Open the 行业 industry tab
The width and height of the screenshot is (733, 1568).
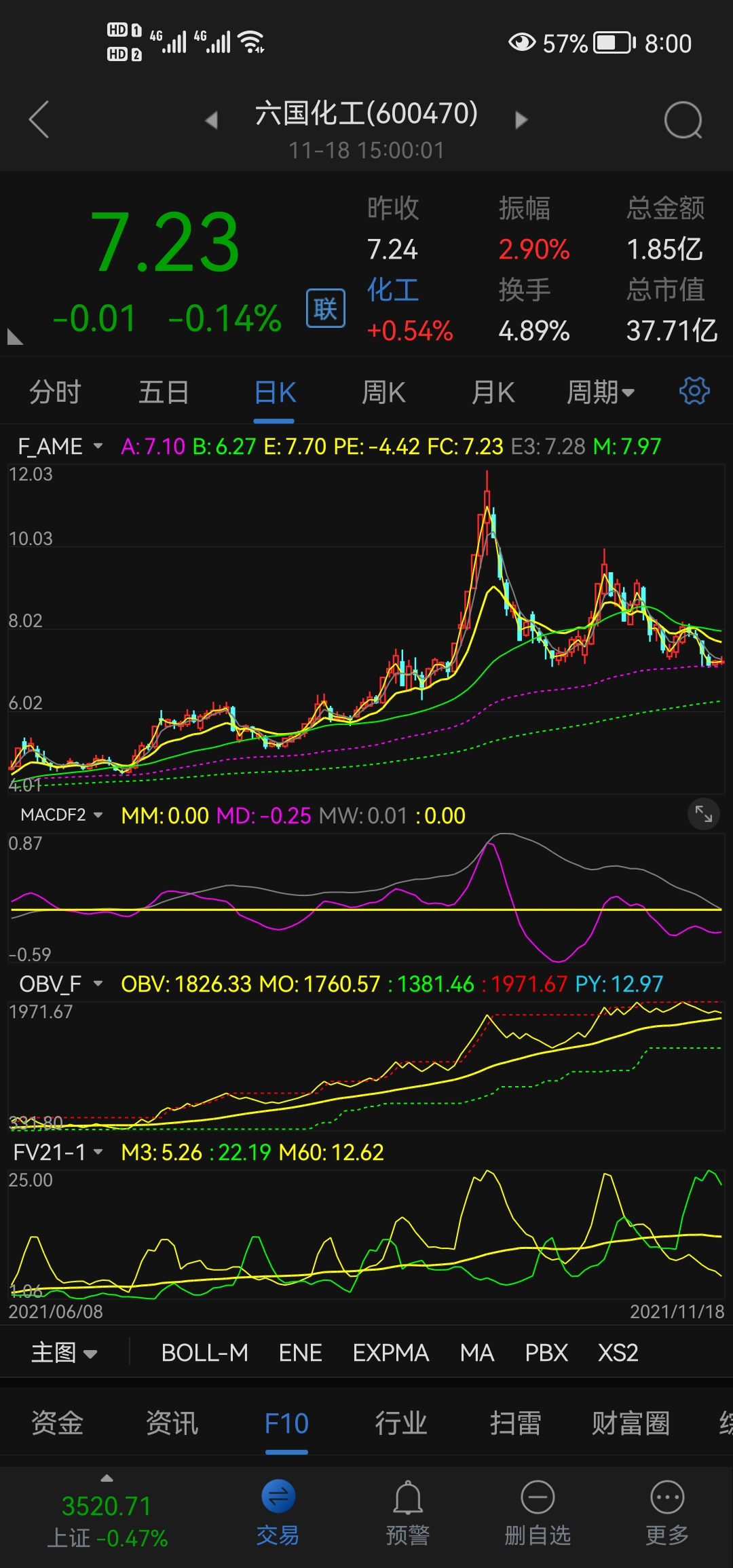click(x=401, y=1423)
